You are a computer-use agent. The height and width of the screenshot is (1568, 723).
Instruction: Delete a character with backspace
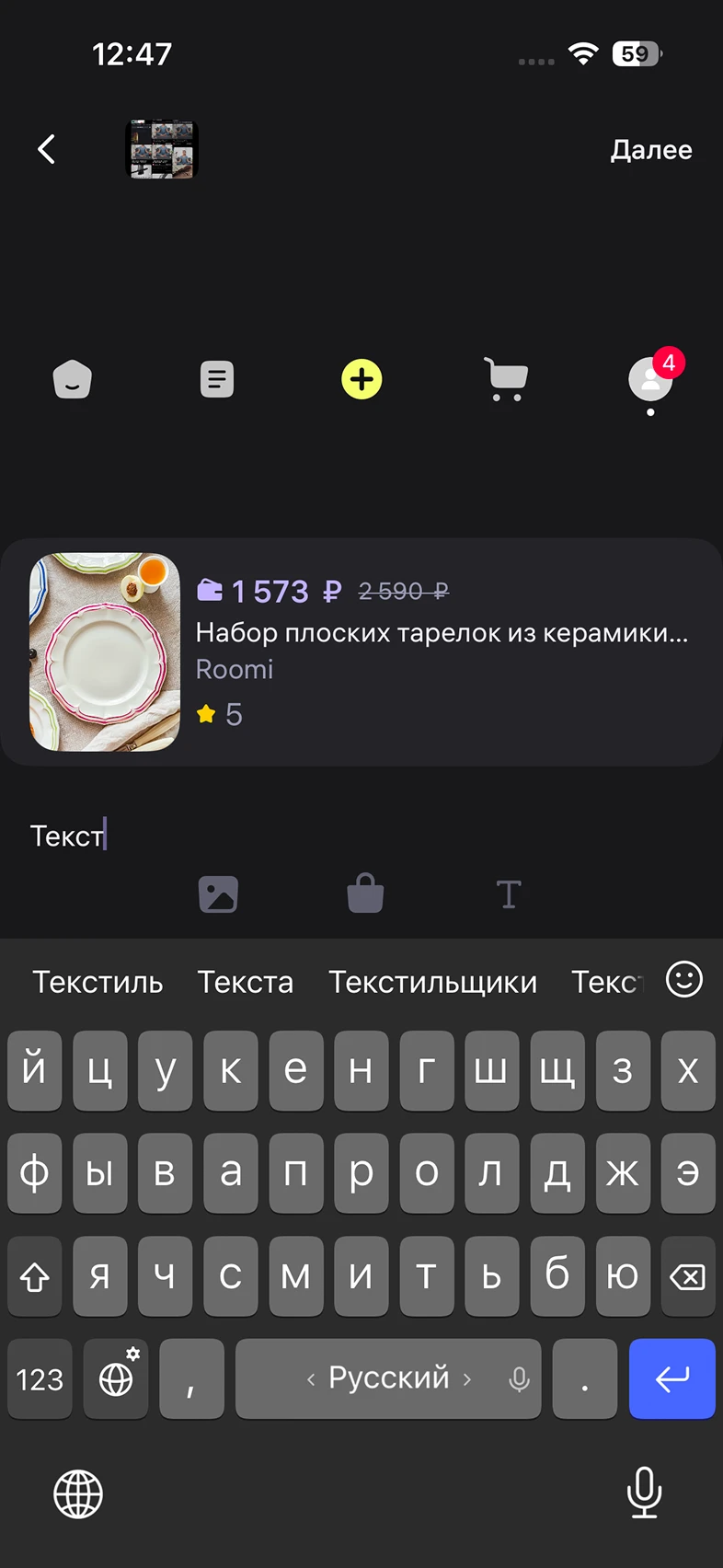[x=687, y=1276]
